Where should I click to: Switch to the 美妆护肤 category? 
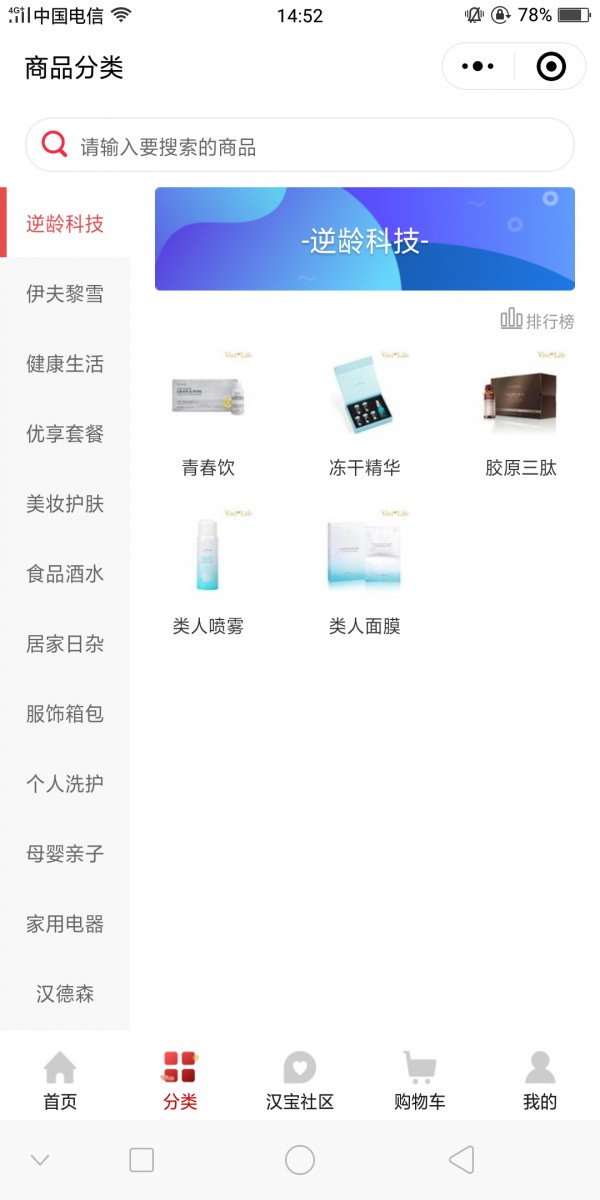click(x=65, y=504)
